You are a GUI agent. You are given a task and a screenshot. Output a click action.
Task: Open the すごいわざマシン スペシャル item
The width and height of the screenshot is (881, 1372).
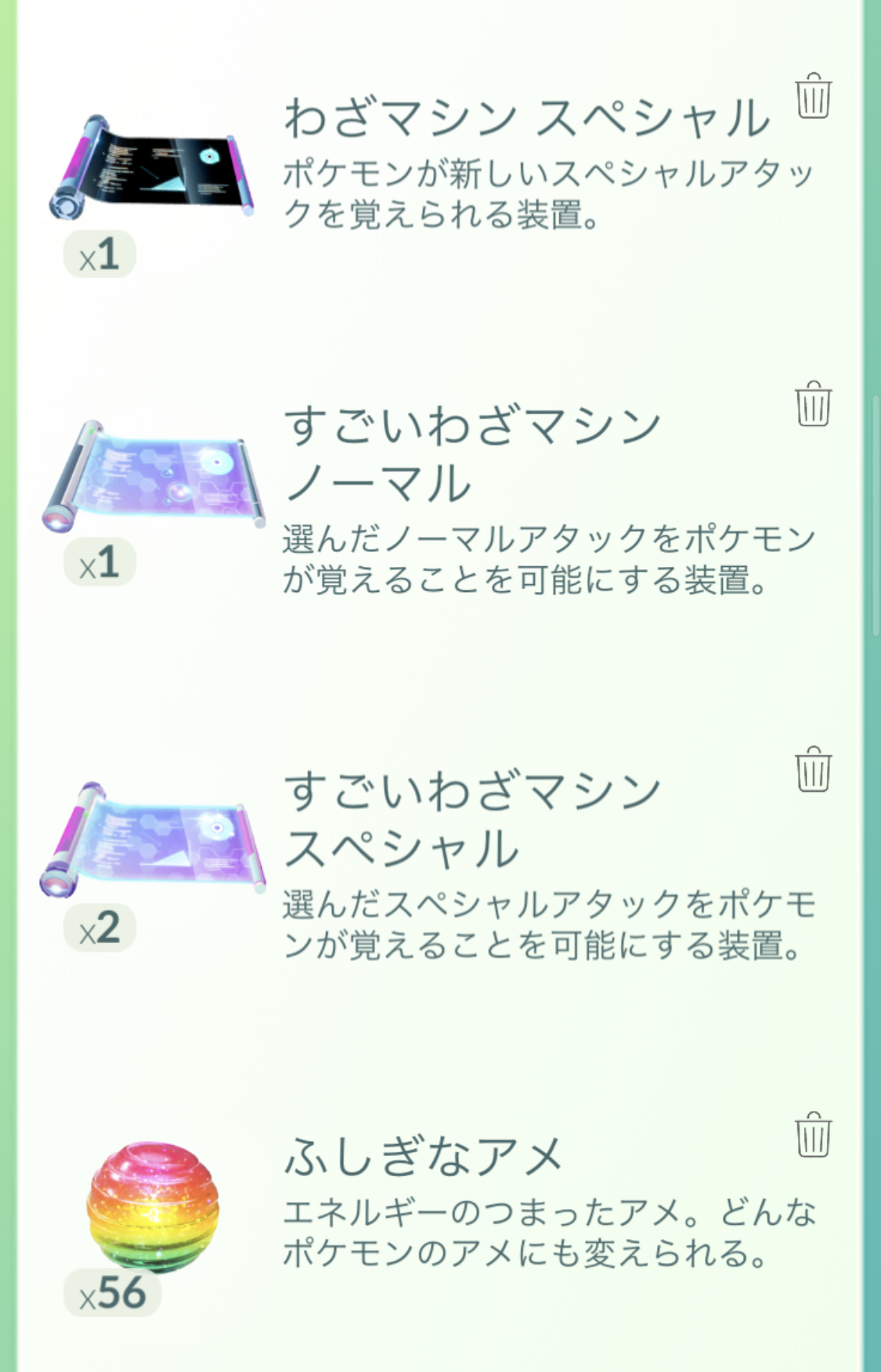coord(153,839)
